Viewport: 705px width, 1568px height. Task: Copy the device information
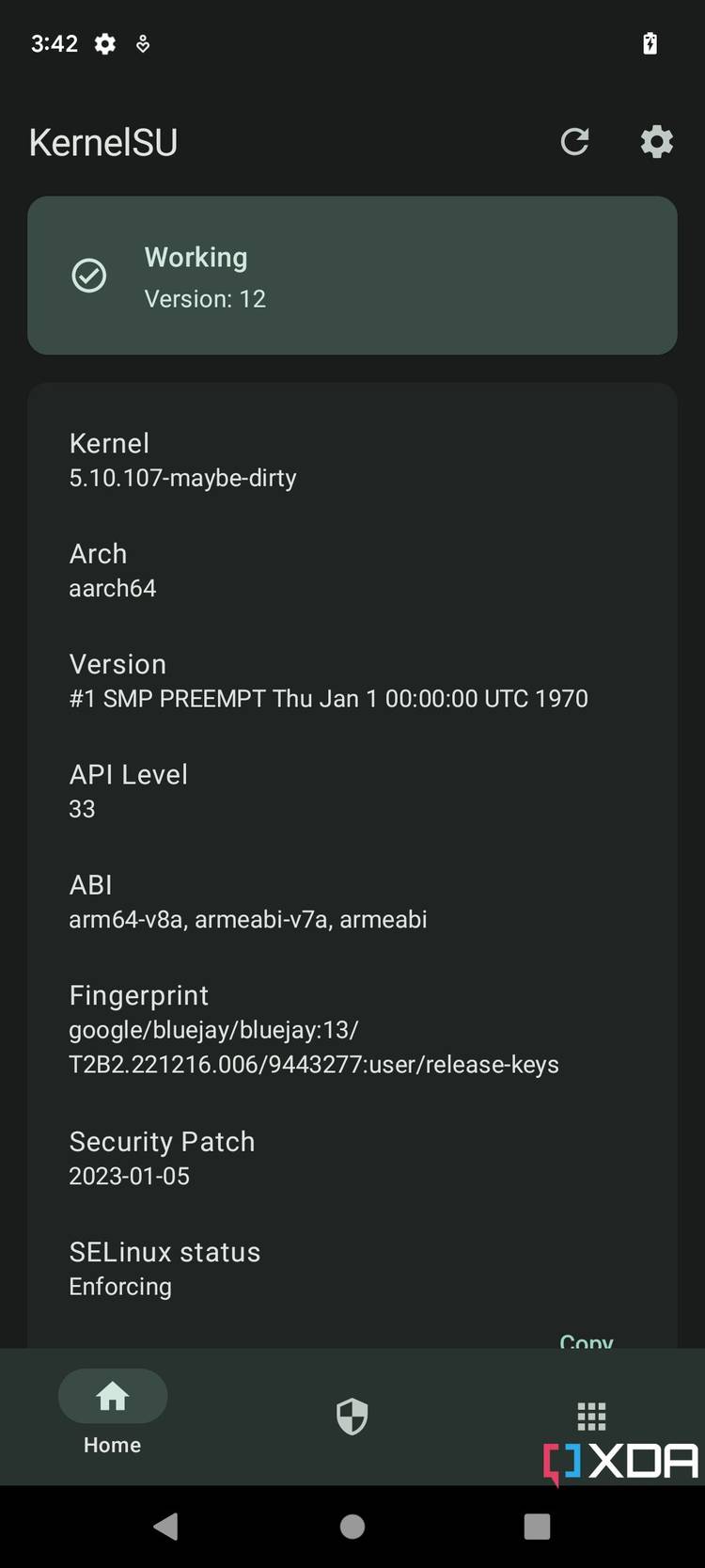586,1343
